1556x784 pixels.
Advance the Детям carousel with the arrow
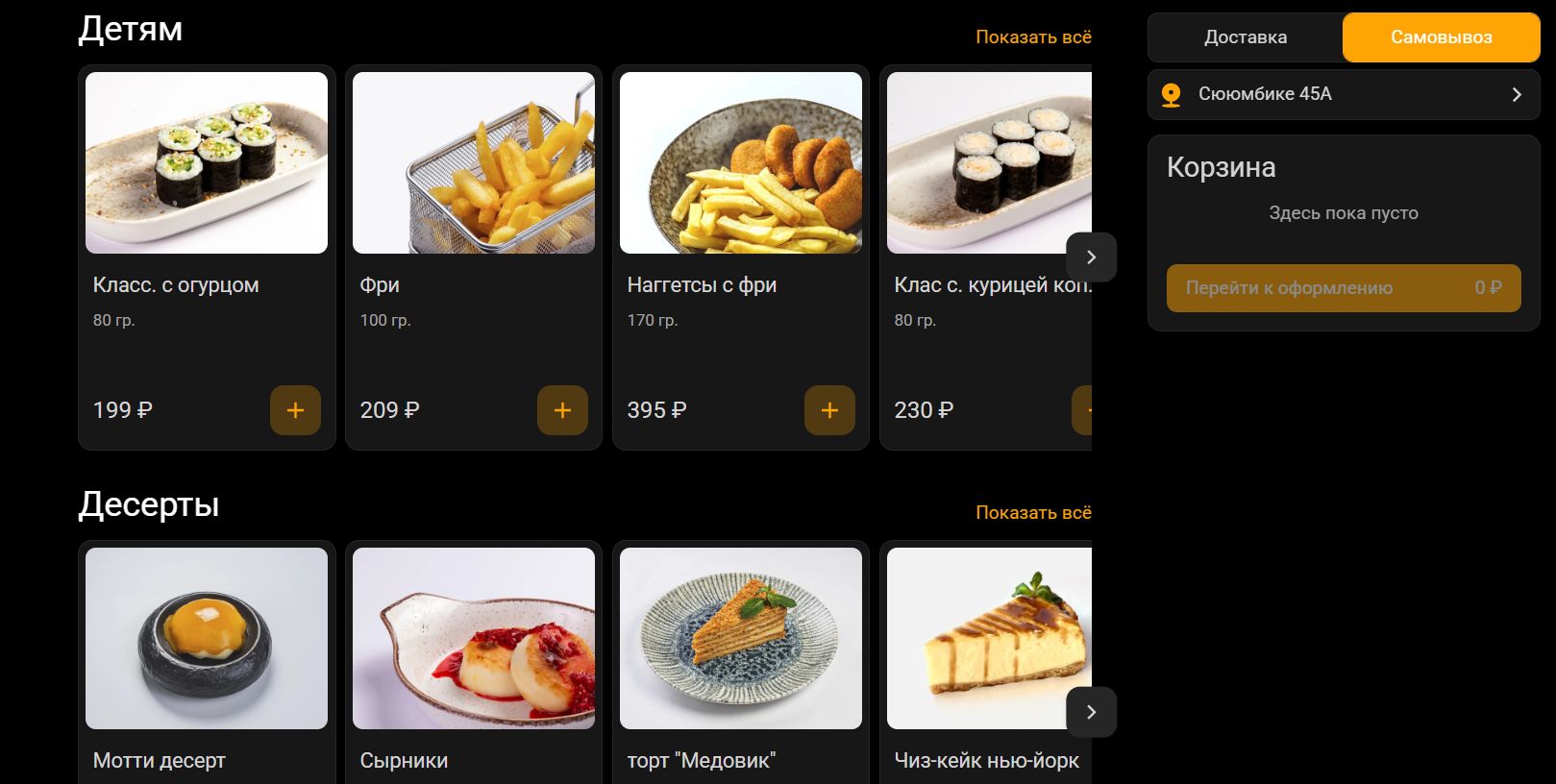pos(1091,257)
